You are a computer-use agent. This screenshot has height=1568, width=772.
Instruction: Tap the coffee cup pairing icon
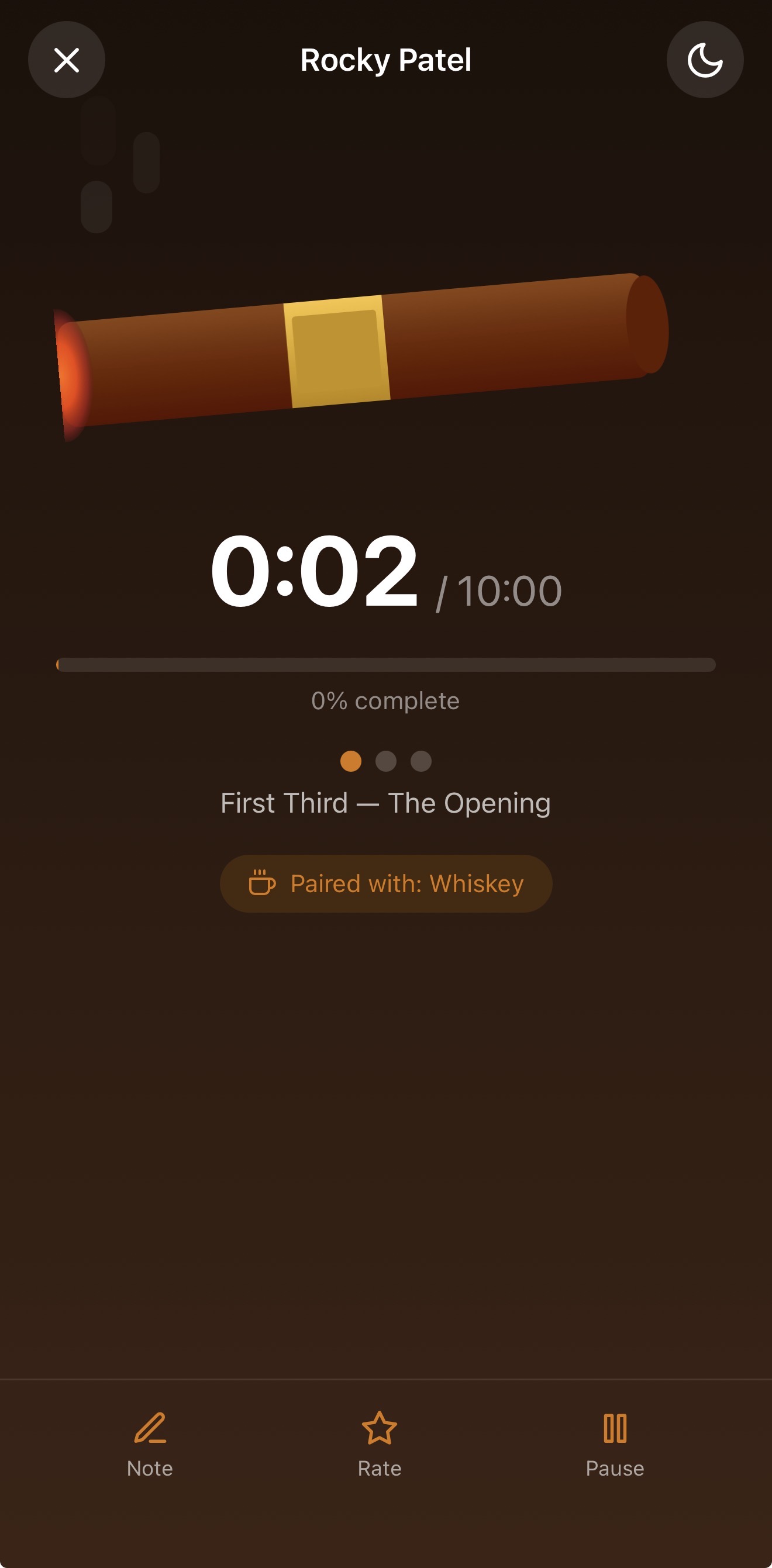[x=261, y=884]
